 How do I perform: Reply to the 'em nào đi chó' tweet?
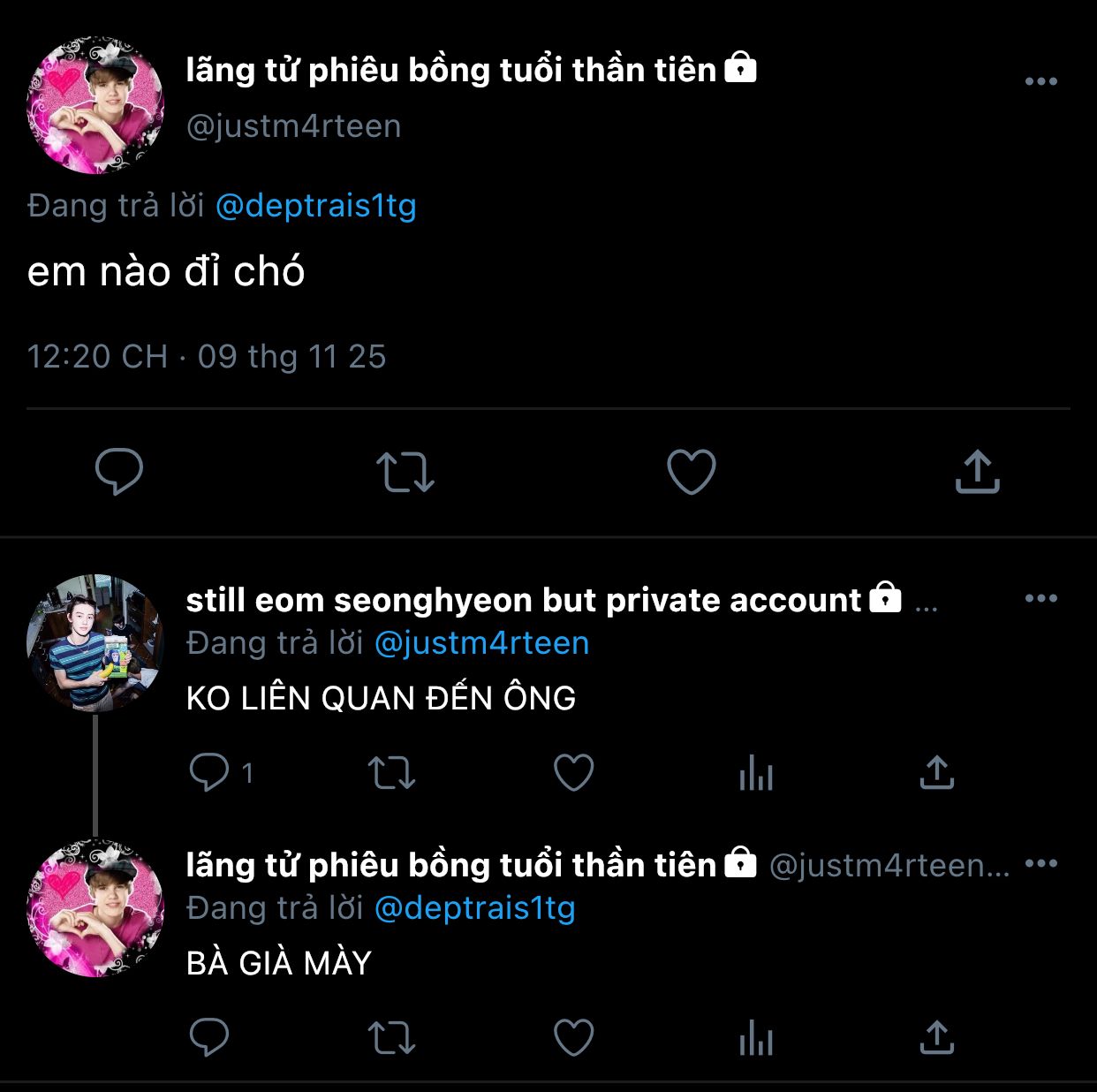(119, 471)
